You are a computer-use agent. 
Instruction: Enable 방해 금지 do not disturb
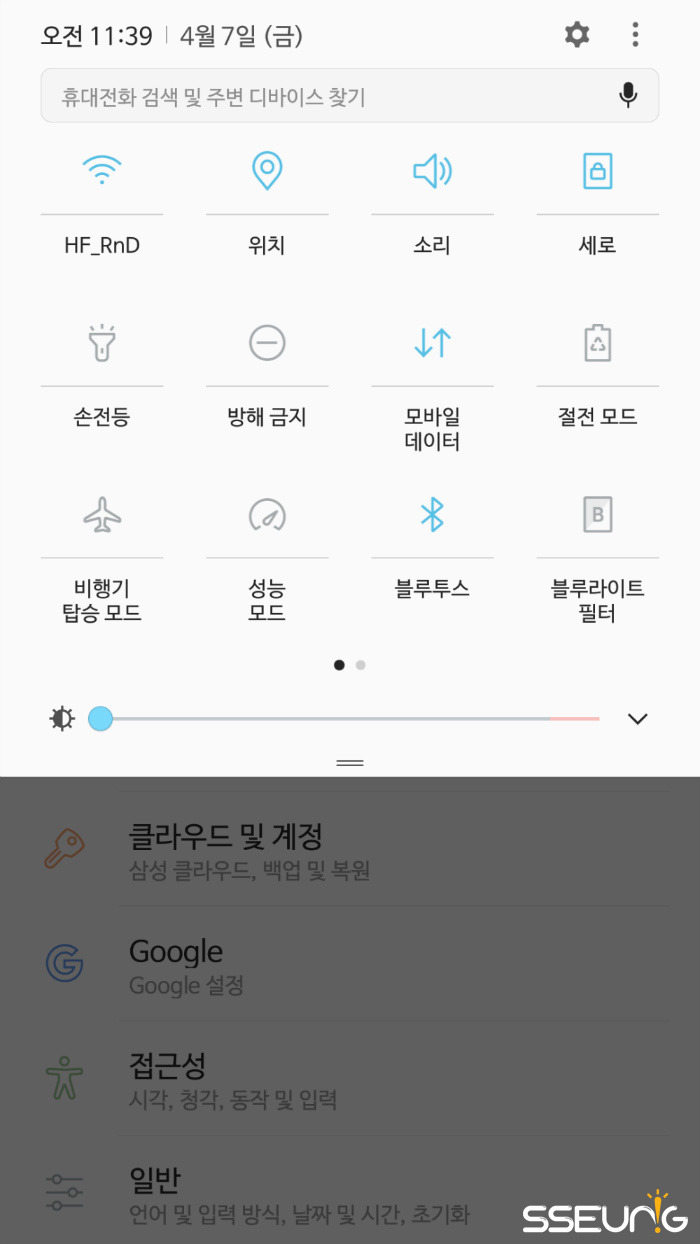point(267,343)
